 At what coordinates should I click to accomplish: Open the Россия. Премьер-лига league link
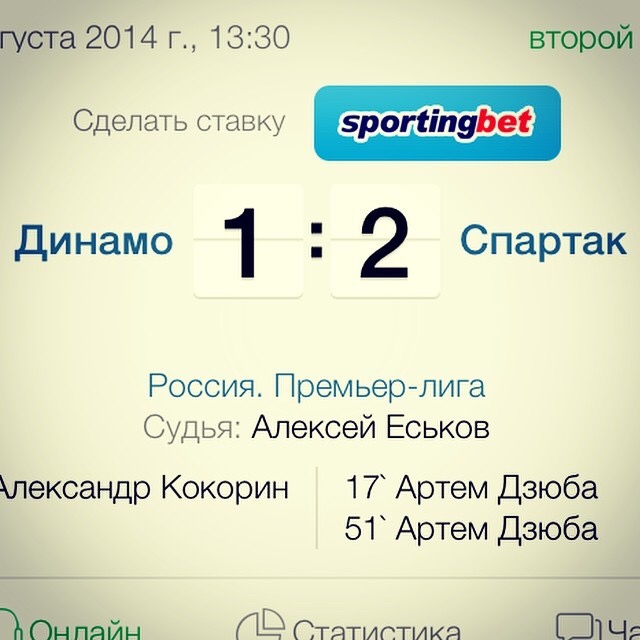(x=316, y=385)
